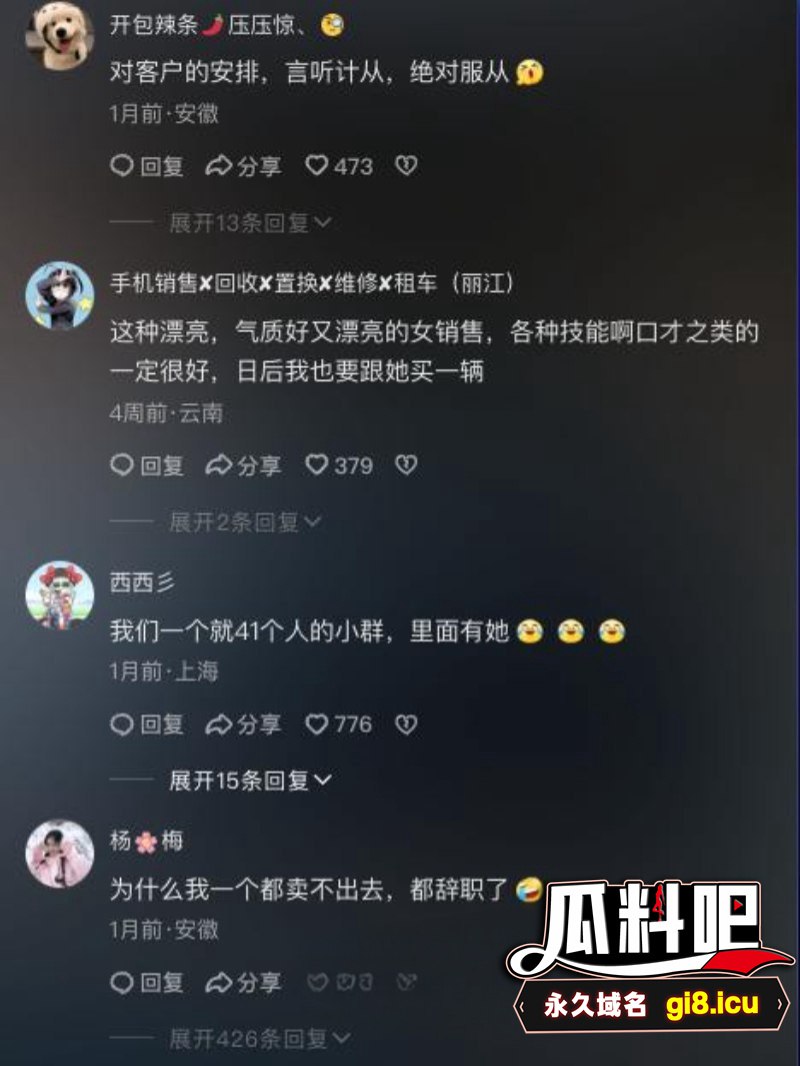This screenshot has height=1066, width=800.
Task: Expand 13 replies under the first comment
Action: pos(248,222)
